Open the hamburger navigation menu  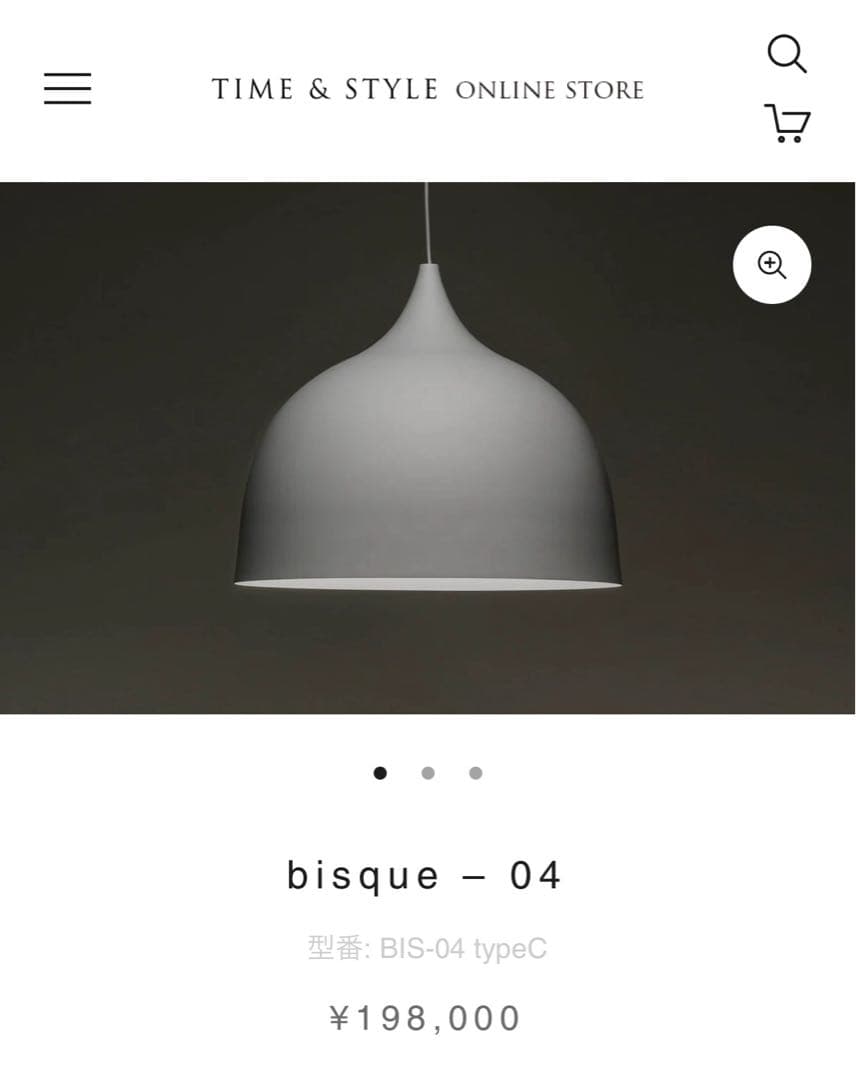[x=67, y=89]
